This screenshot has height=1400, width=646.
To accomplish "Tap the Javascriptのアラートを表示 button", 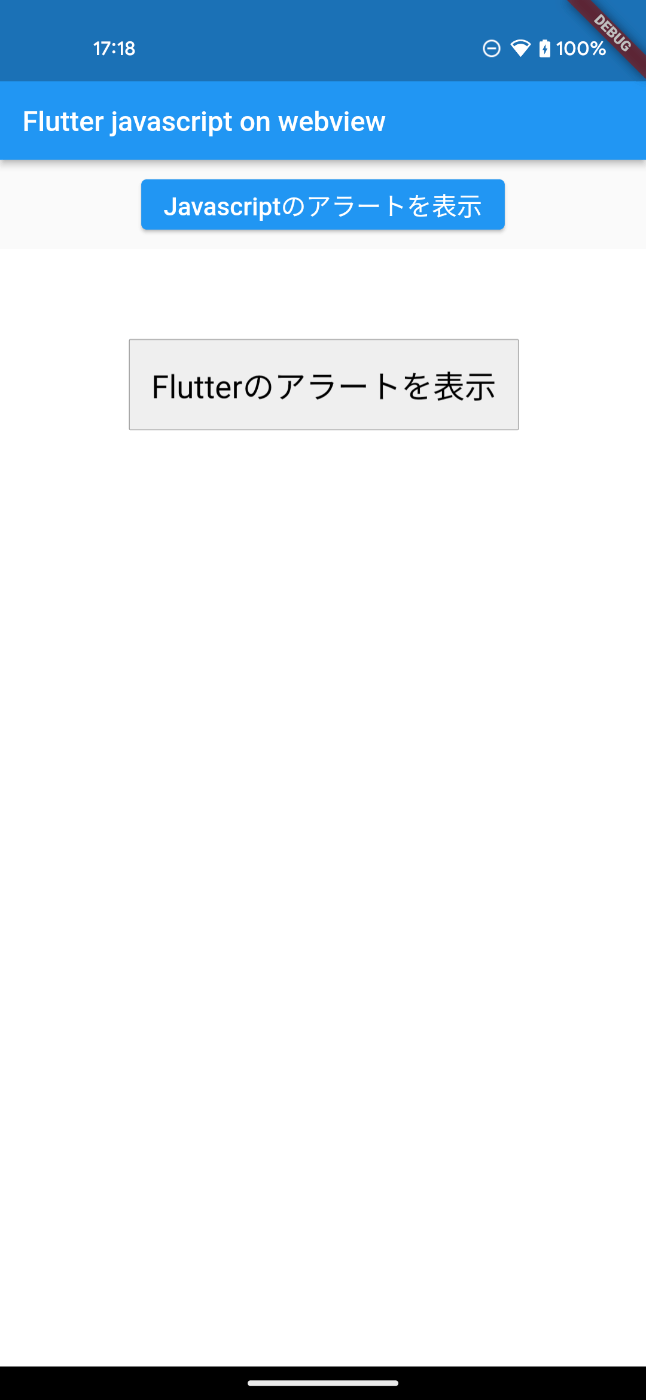I will (323, 205).
